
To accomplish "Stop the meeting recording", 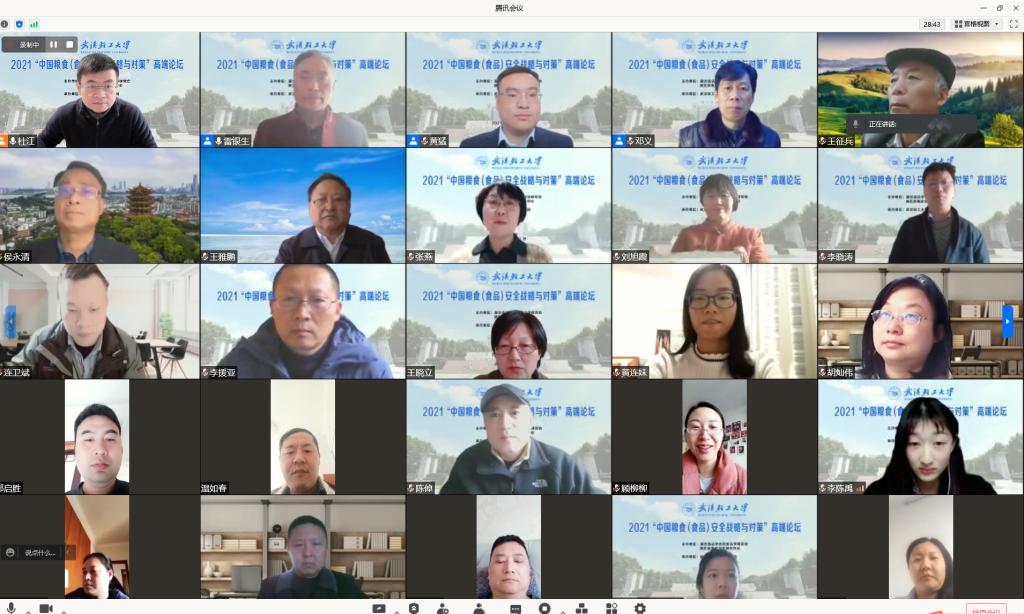I will click(x=69, y=44).
